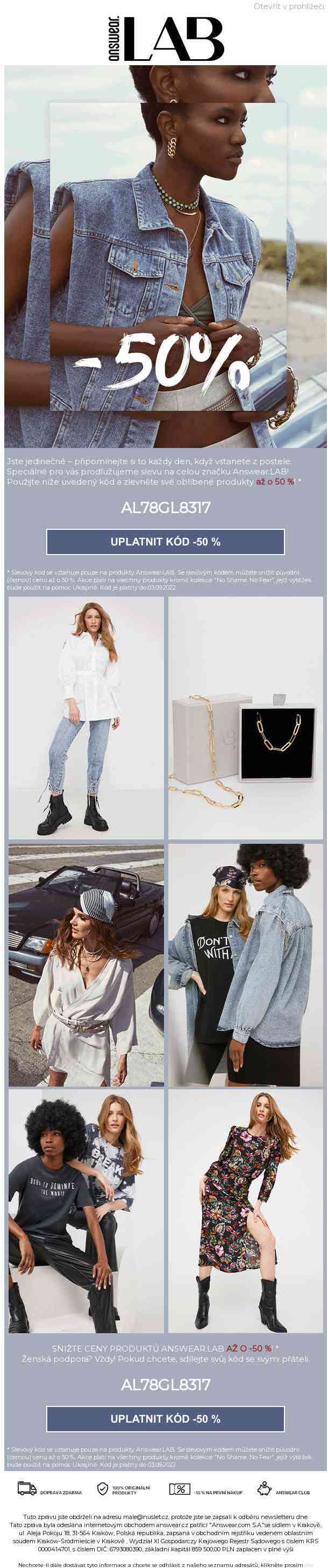Open photo of woman with striped headscarf
This screenshot has height=1568, width=328.
[86, 965]
